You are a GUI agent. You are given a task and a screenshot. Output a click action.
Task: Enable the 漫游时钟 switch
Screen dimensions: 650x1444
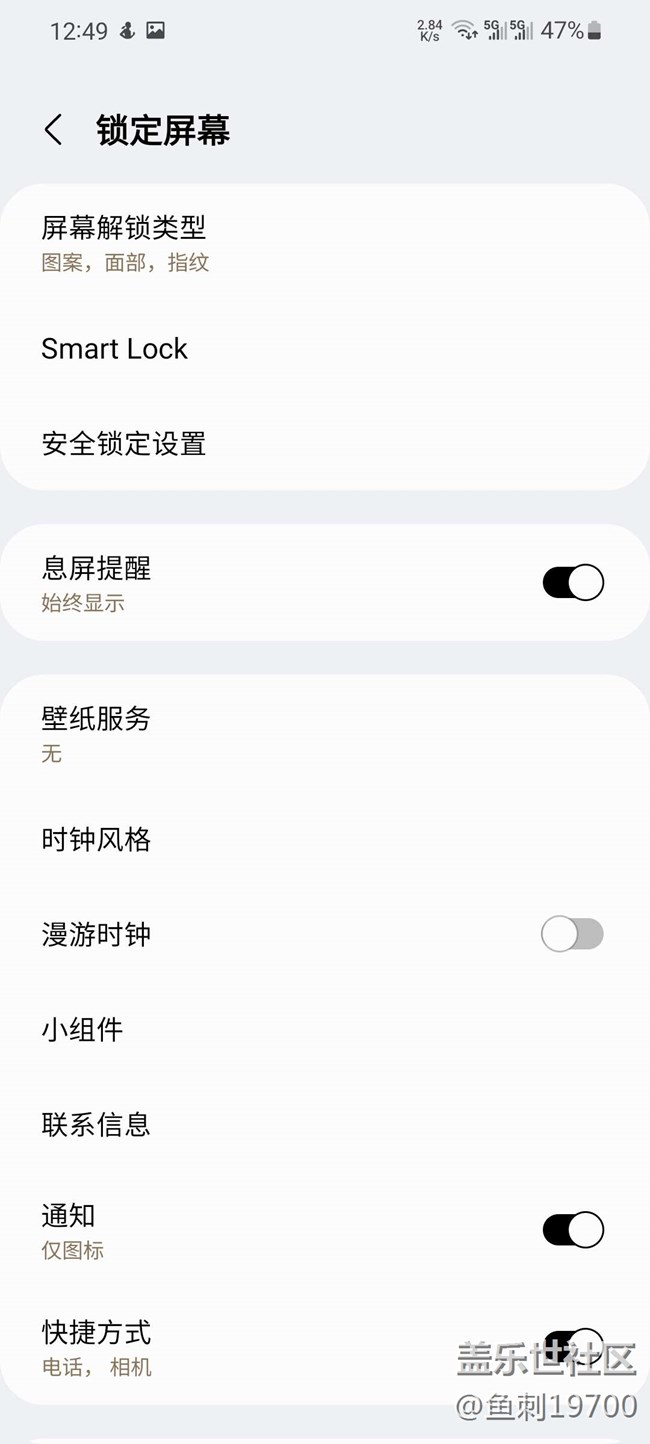(572, 934)
